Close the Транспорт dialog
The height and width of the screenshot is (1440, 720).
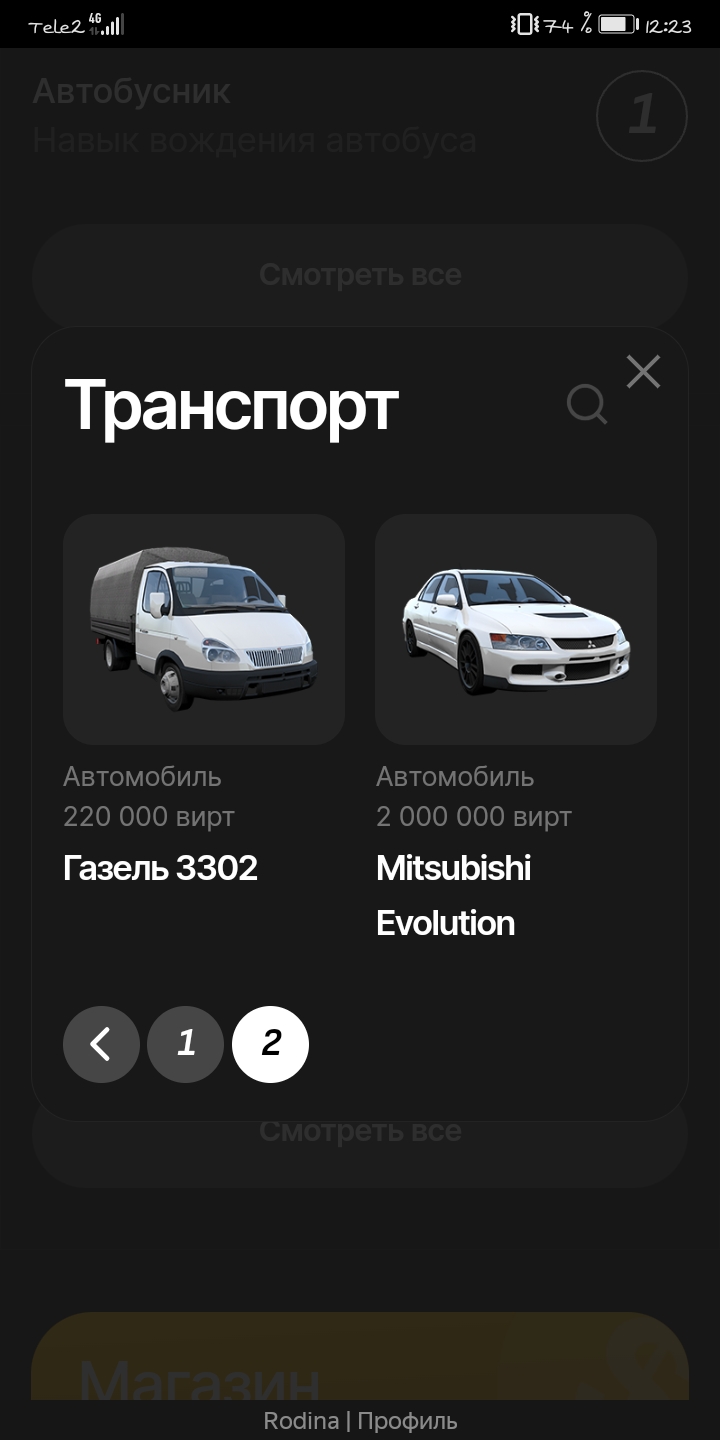pyautogui.click(x=643, y=372)
